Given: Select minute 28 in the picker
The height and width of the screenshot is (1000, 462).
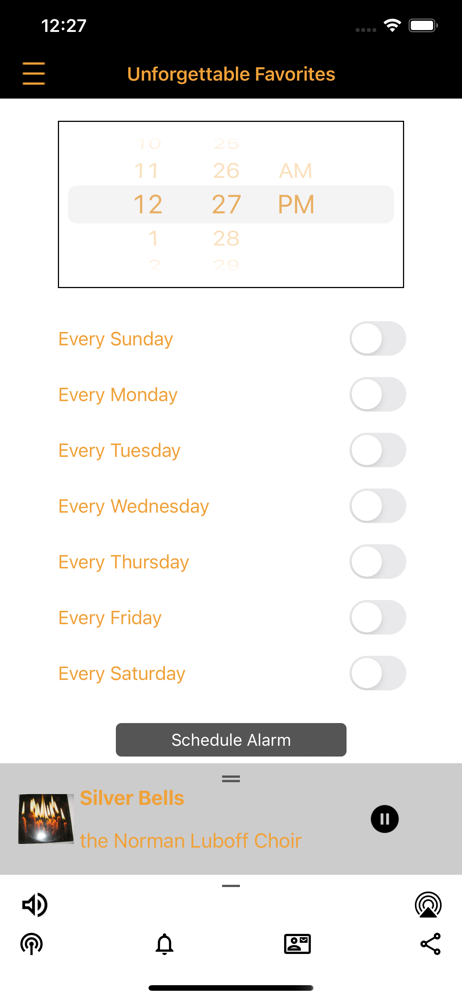Looking at the screenshot, I should tap(226, 239).
